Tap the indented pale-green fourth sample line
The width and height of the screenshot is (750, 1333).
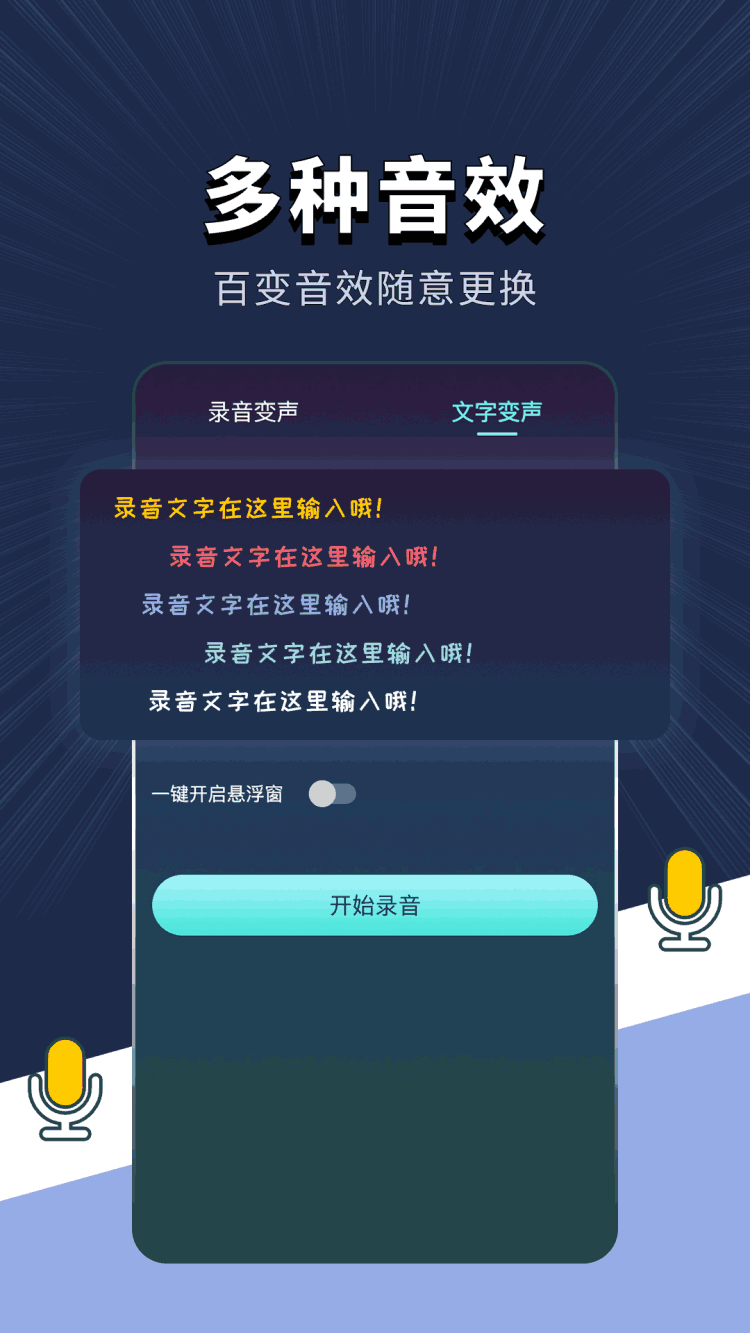coord(338,653)
